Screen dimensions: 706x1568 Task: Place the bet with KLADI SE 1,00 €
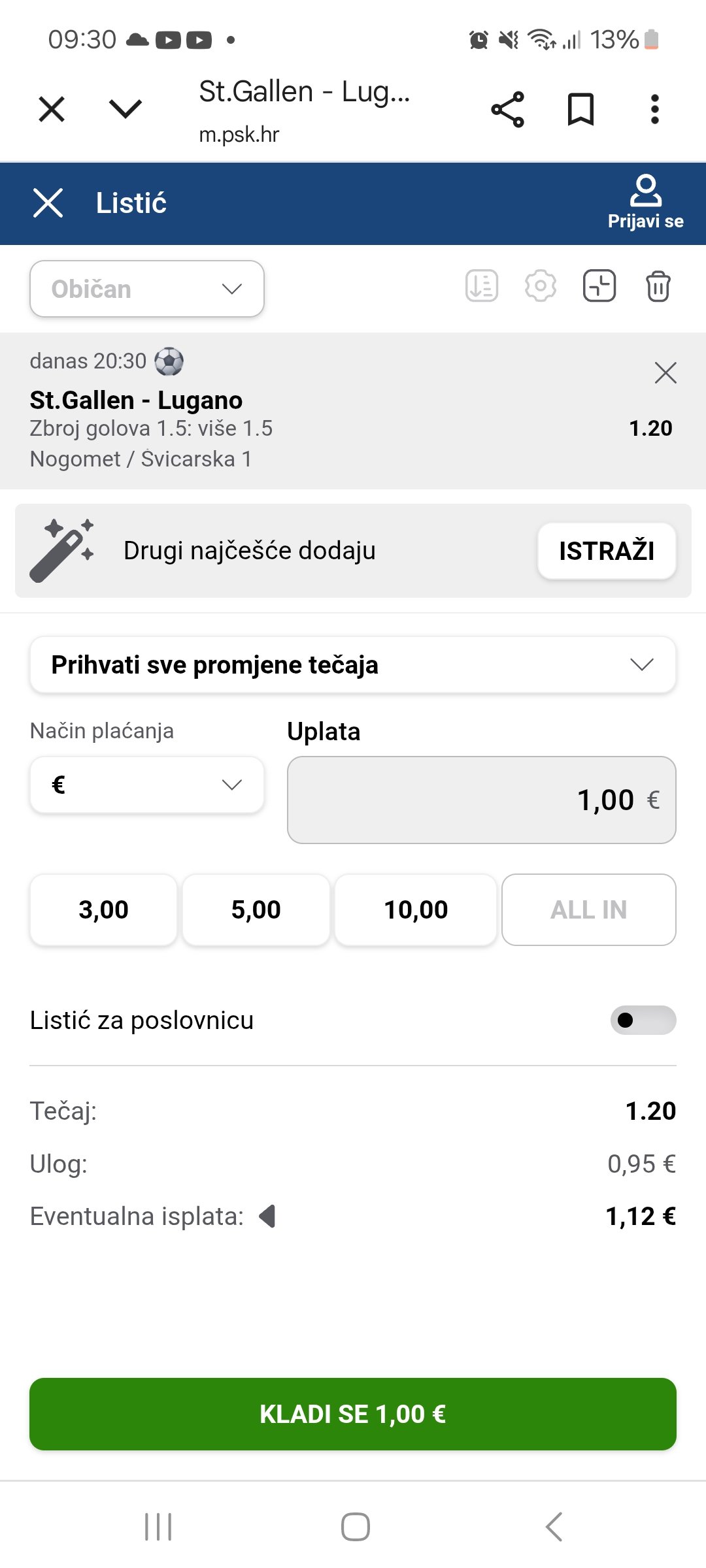tap(353, 1414)
